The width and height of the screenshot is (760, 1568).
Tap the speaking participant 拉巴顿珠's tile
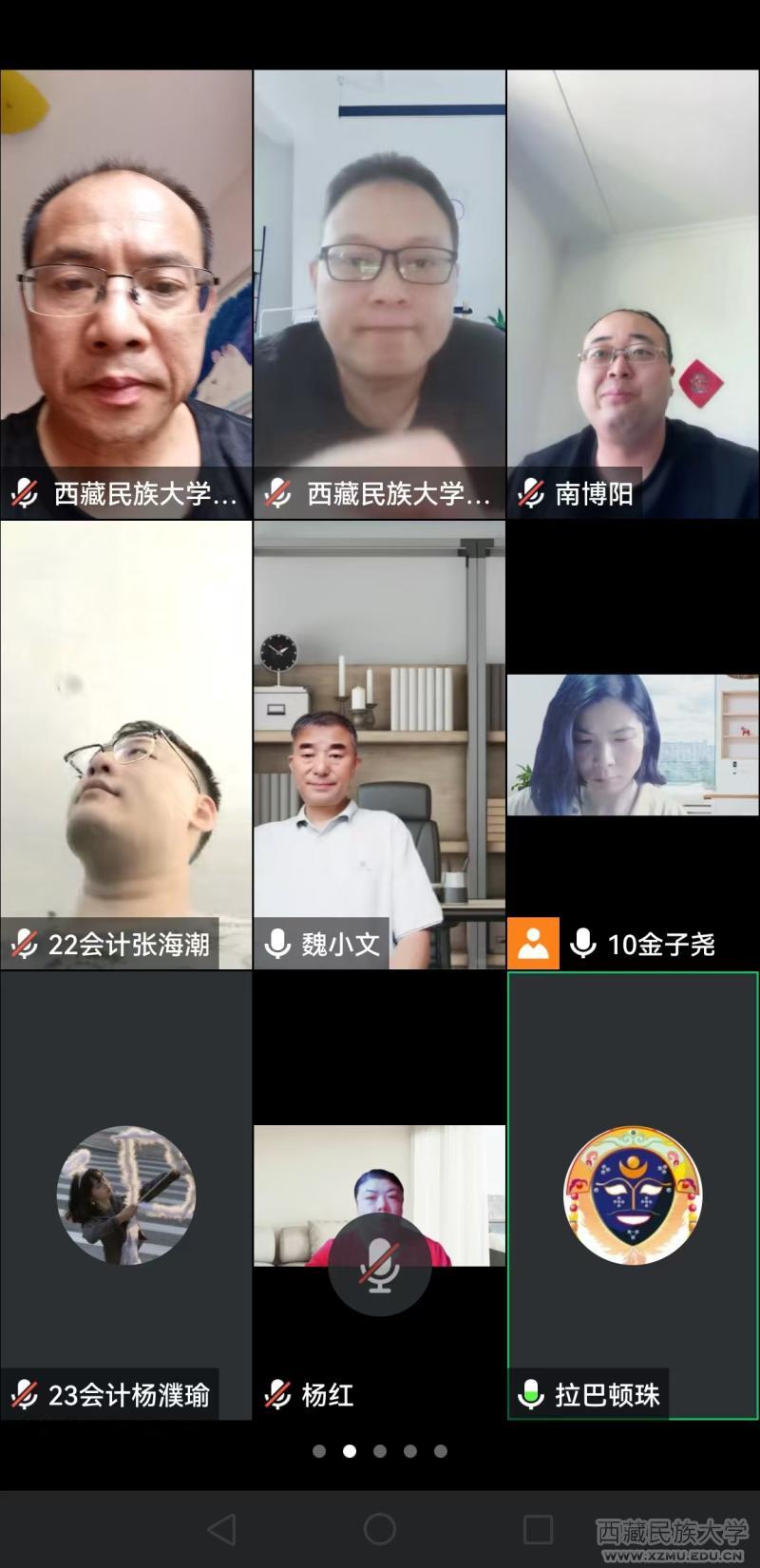pos(633,1195)
